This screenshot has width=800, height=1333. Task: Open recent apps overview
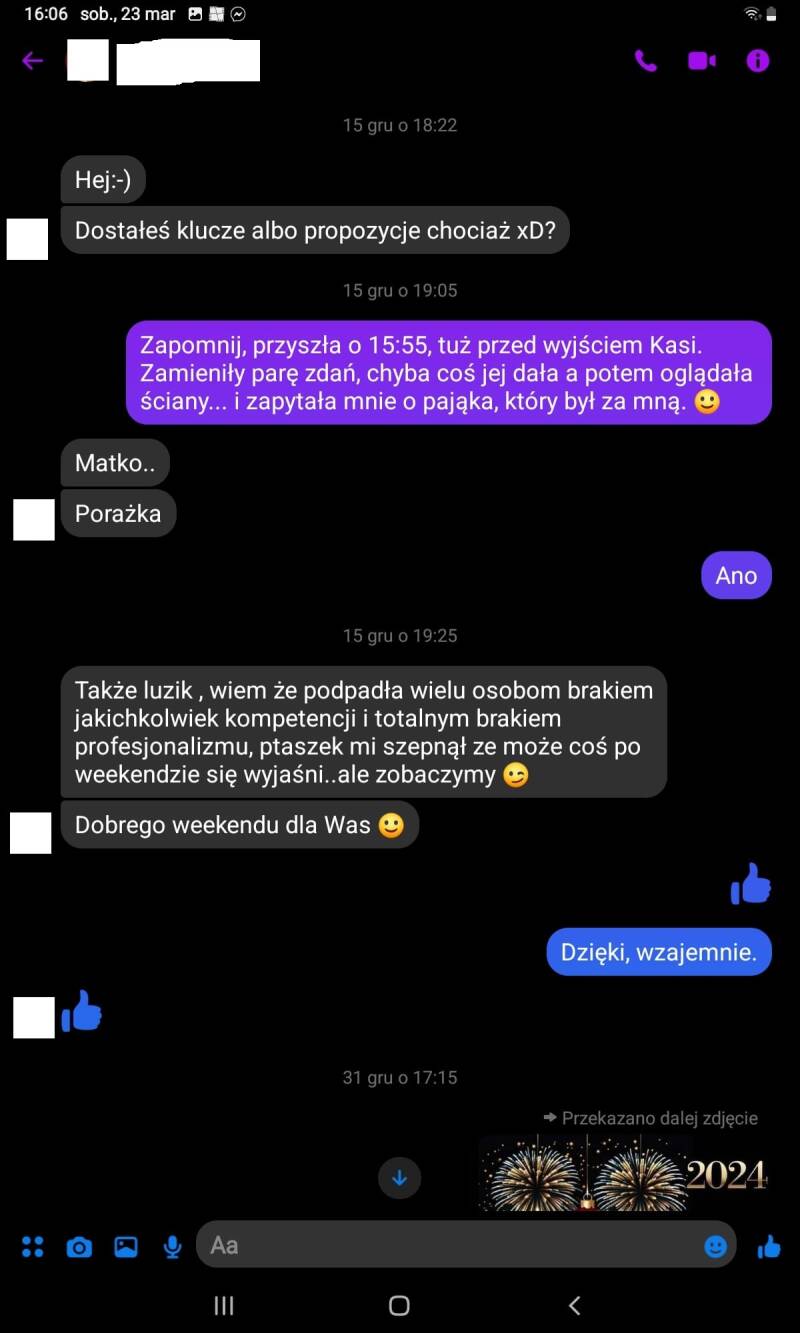(224, 1305)
